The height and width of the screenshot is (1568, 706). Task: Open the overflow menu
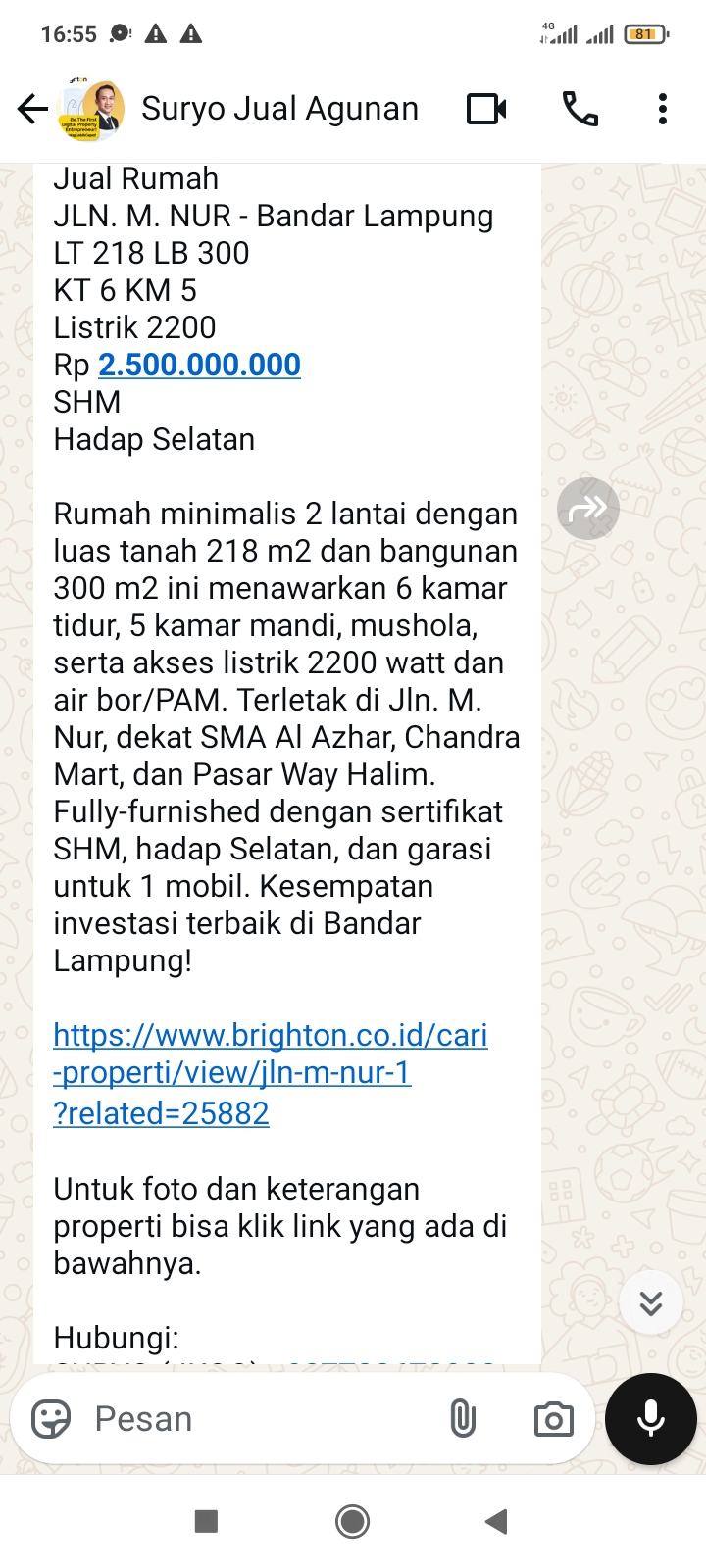click(x=663, y=109)
